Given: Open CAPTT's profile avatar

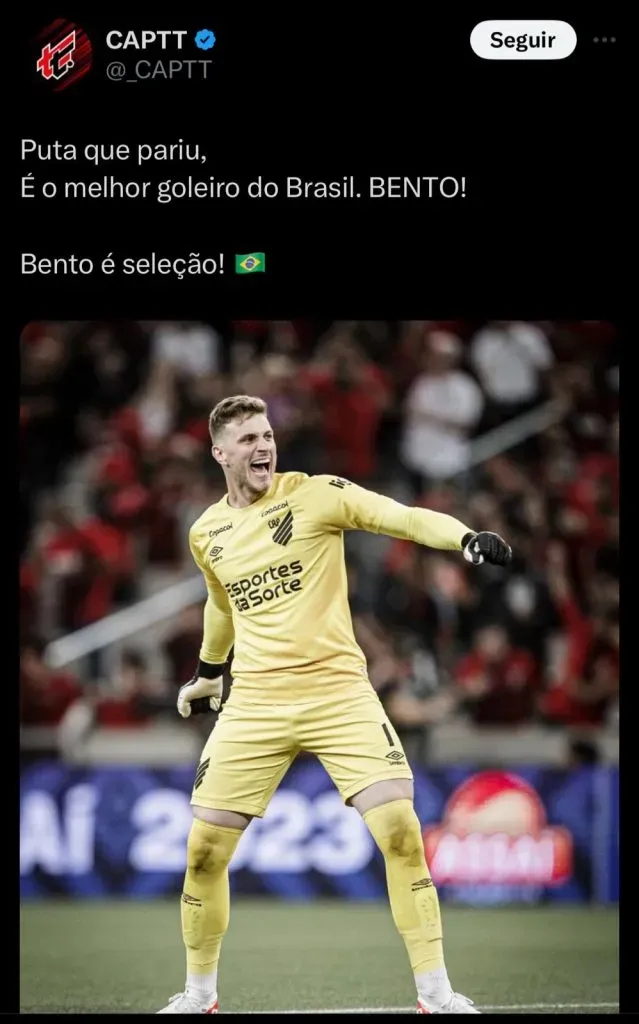Looking at the screenshot, I should click(63, 55).
